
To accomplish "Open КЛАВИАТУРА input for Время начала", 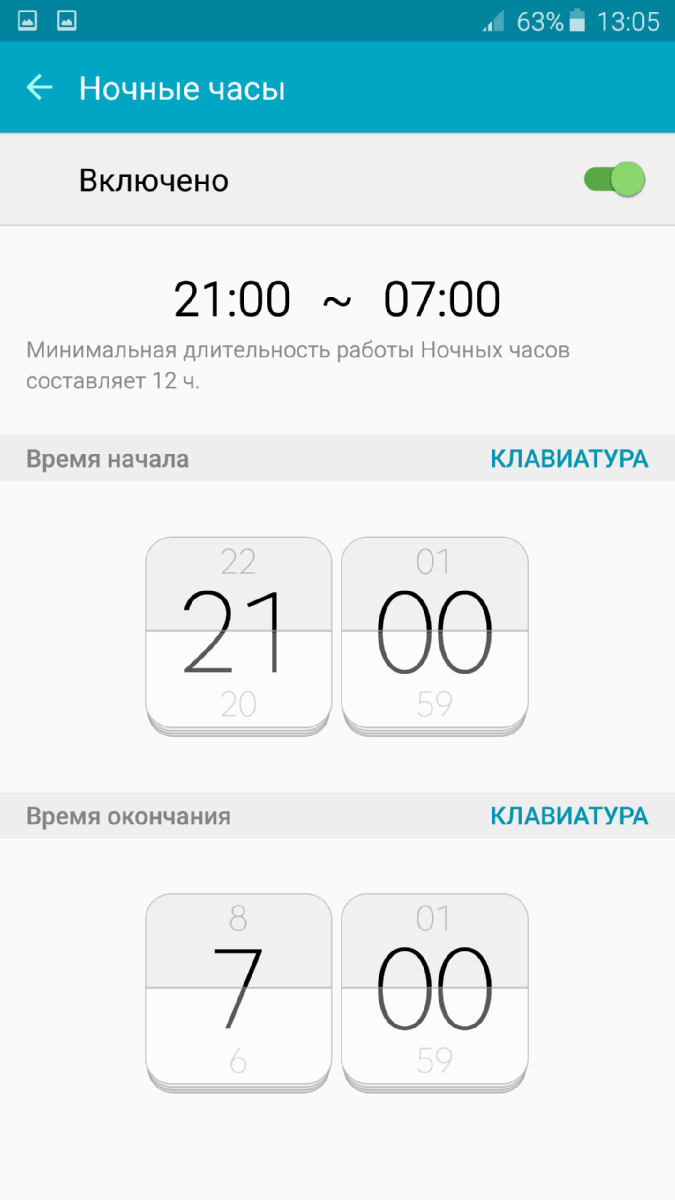I will point(569,459).
